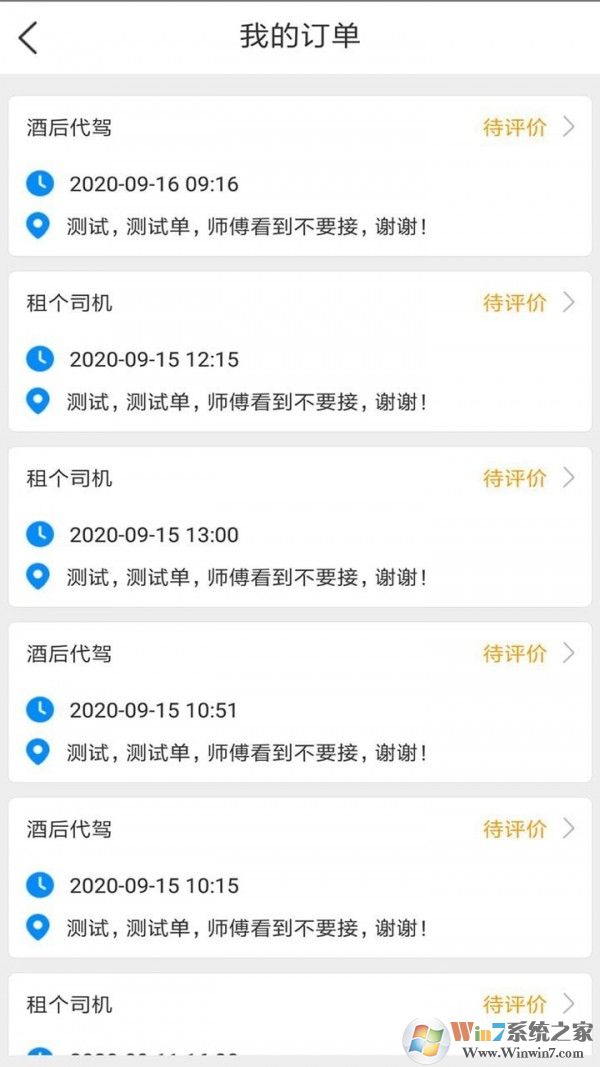Go back from 我的订单 page

click(28, 38)
